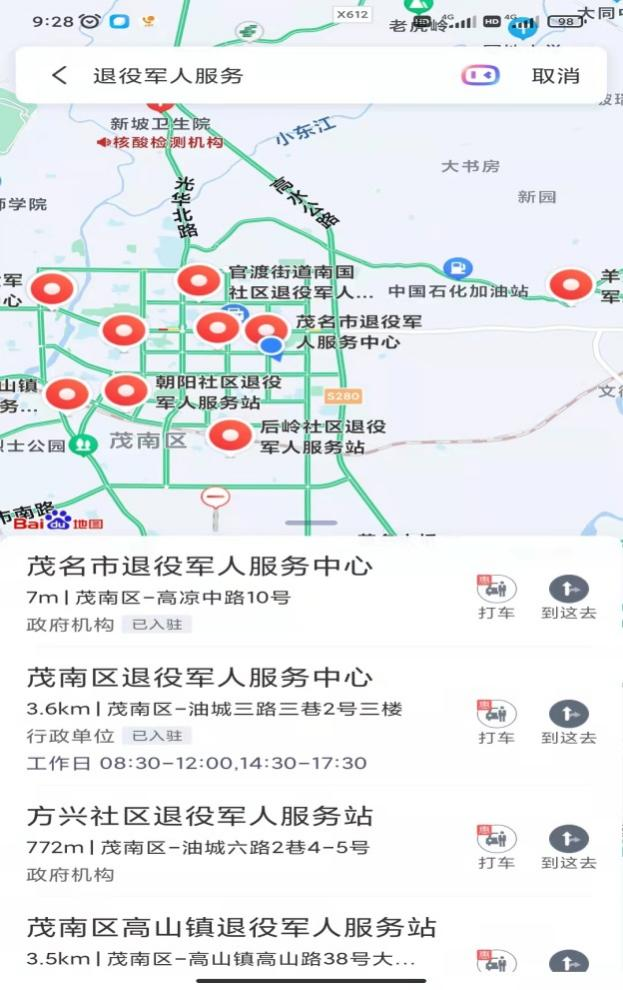
Task: Select the 官渡街道南国社区 map pin
Action: click(199, 282)
